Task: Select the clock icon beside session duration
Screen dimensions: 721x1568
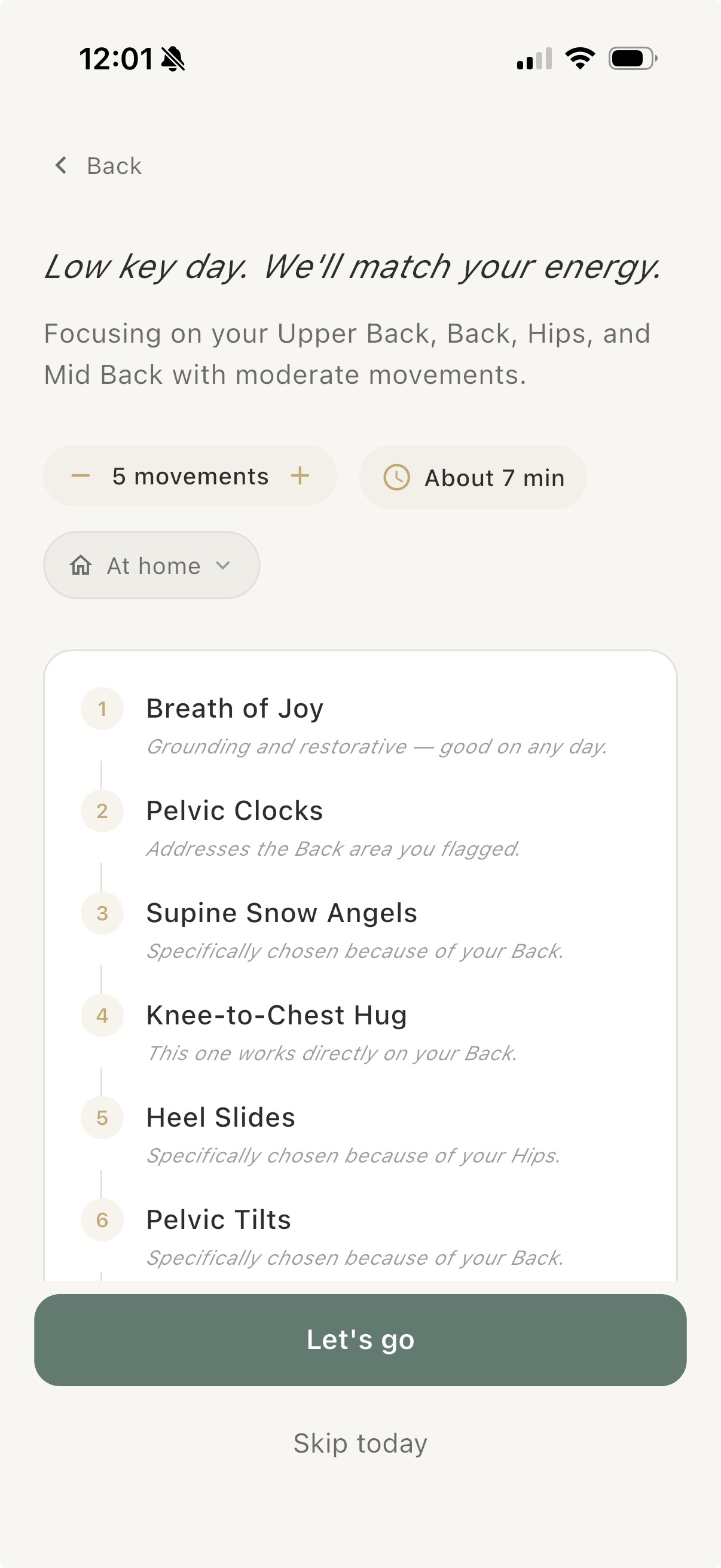Action: coord(398,477)
